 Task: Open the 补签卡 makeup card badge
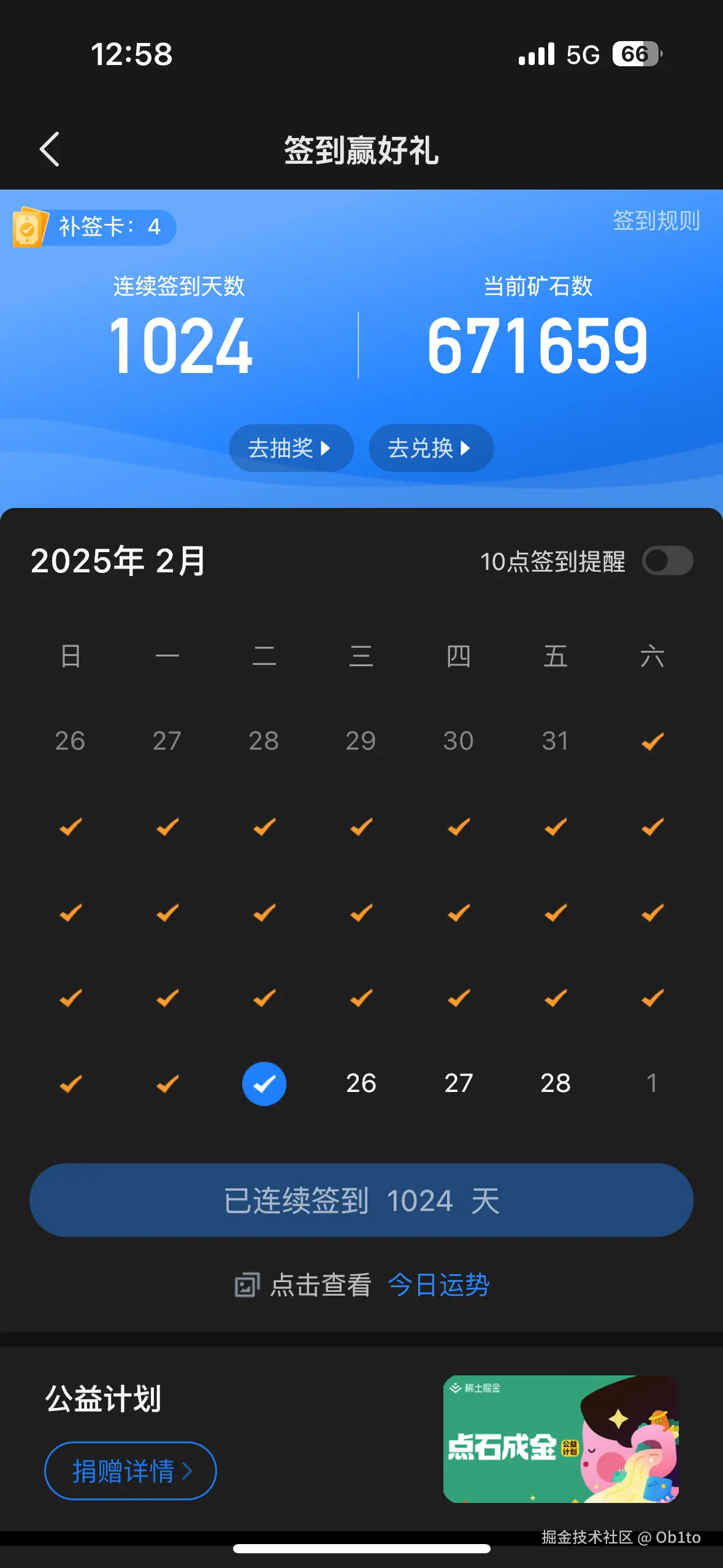point(92,227)
